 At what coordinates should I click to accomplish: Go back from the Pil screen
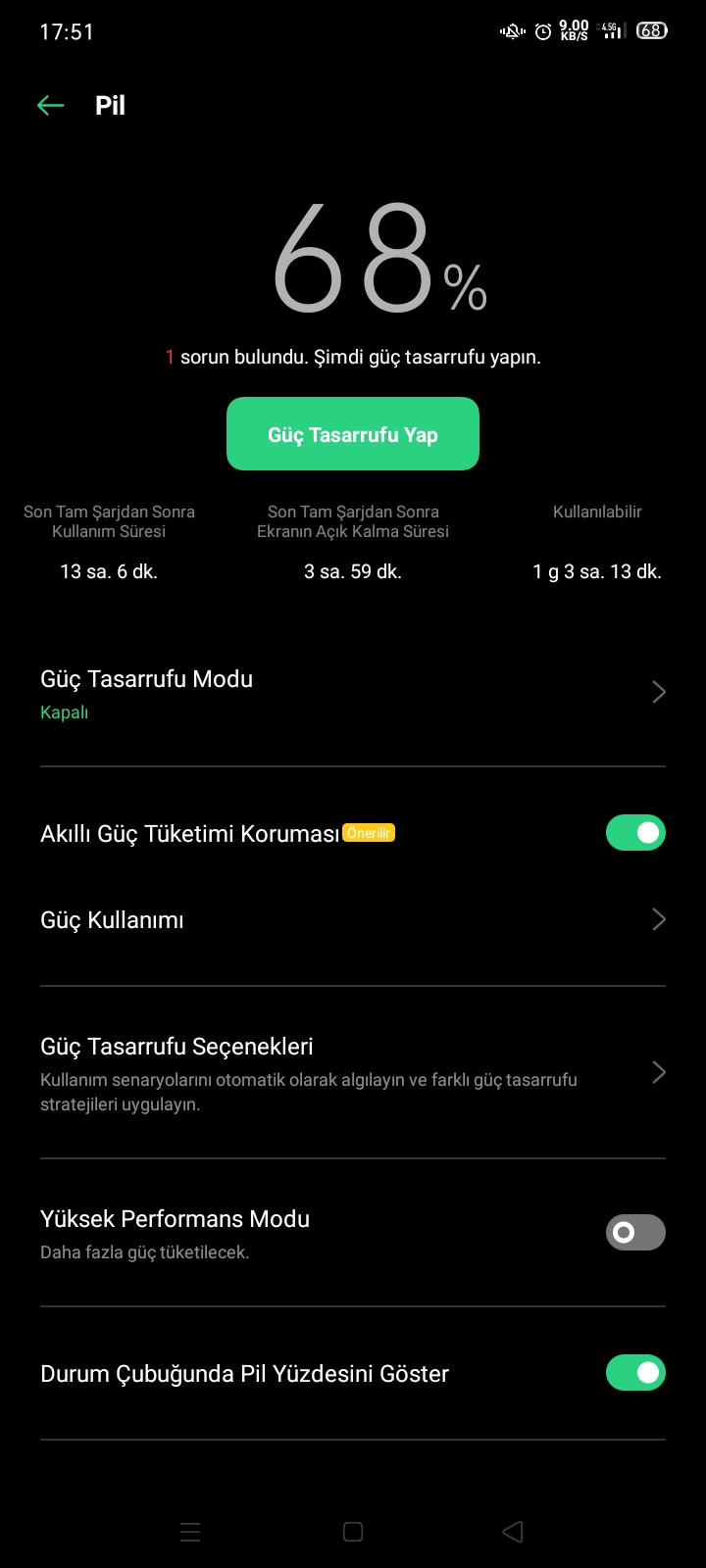[x=51, y=106]
